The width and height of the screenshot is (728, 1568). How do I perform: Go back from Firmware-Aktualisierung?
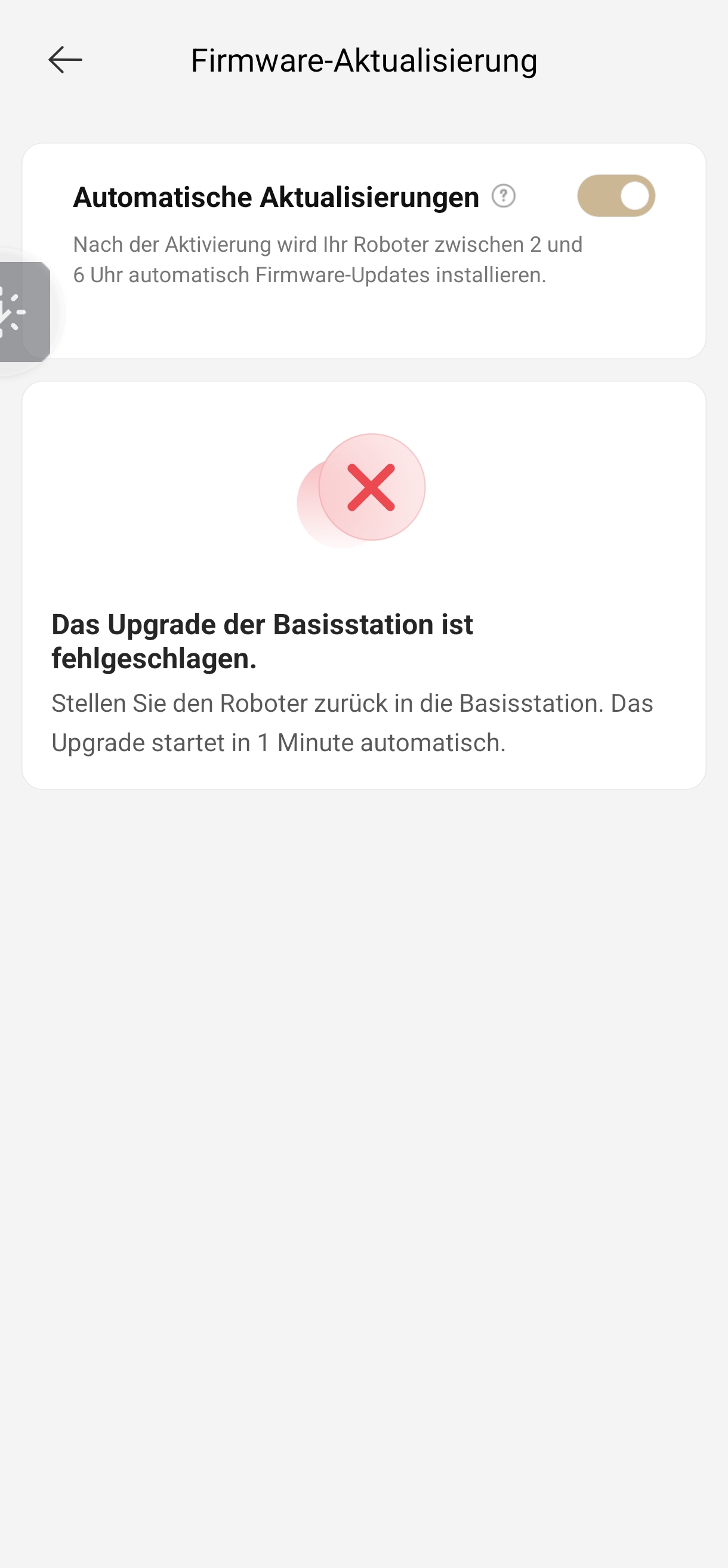(65, 60)
